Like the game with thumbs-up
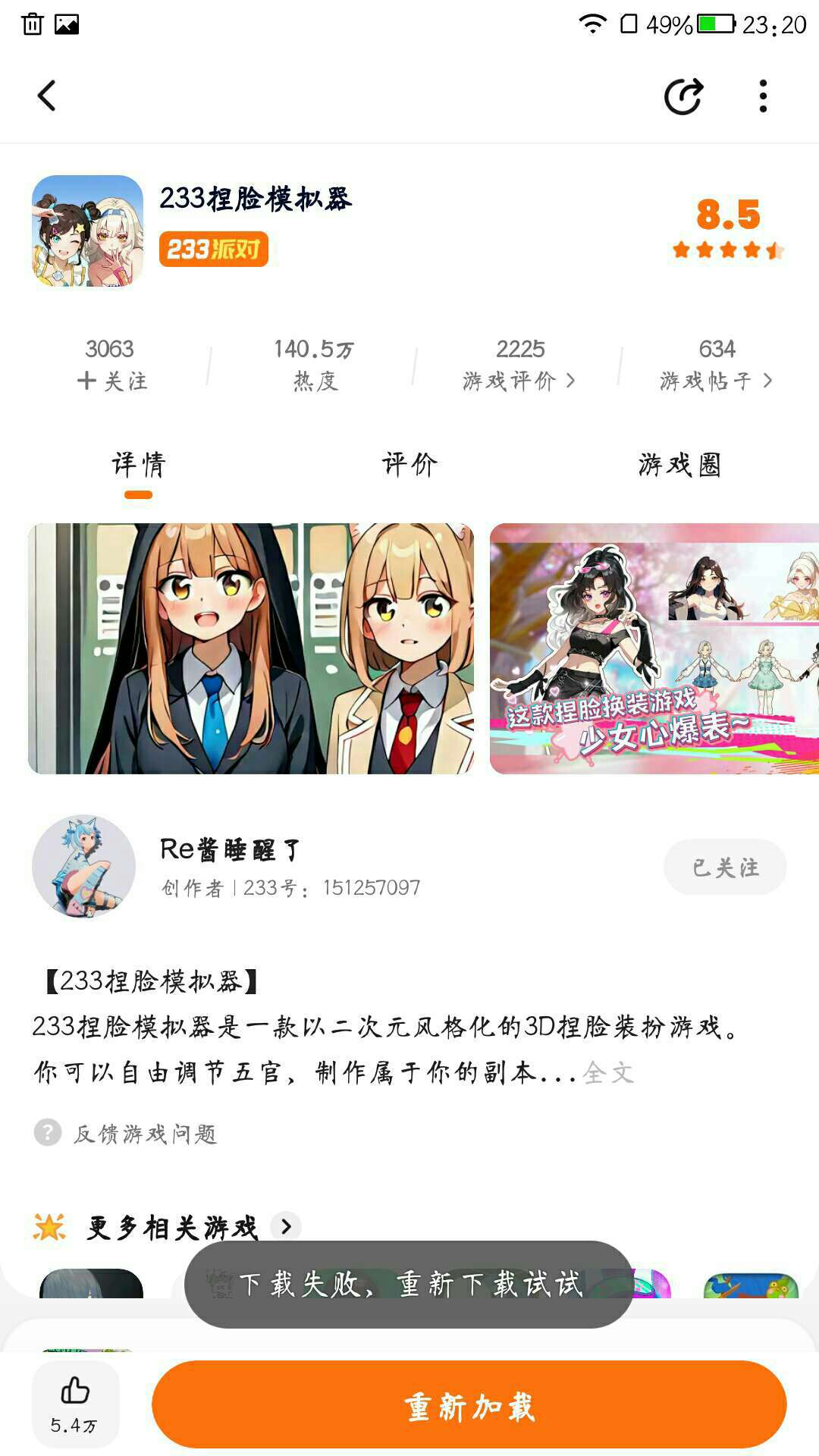 75,1404
